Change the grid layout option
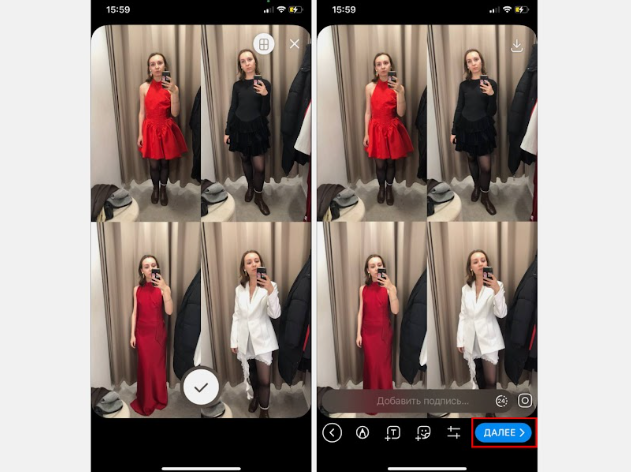Viewport: 631px width, 472px height. (263, 44)
